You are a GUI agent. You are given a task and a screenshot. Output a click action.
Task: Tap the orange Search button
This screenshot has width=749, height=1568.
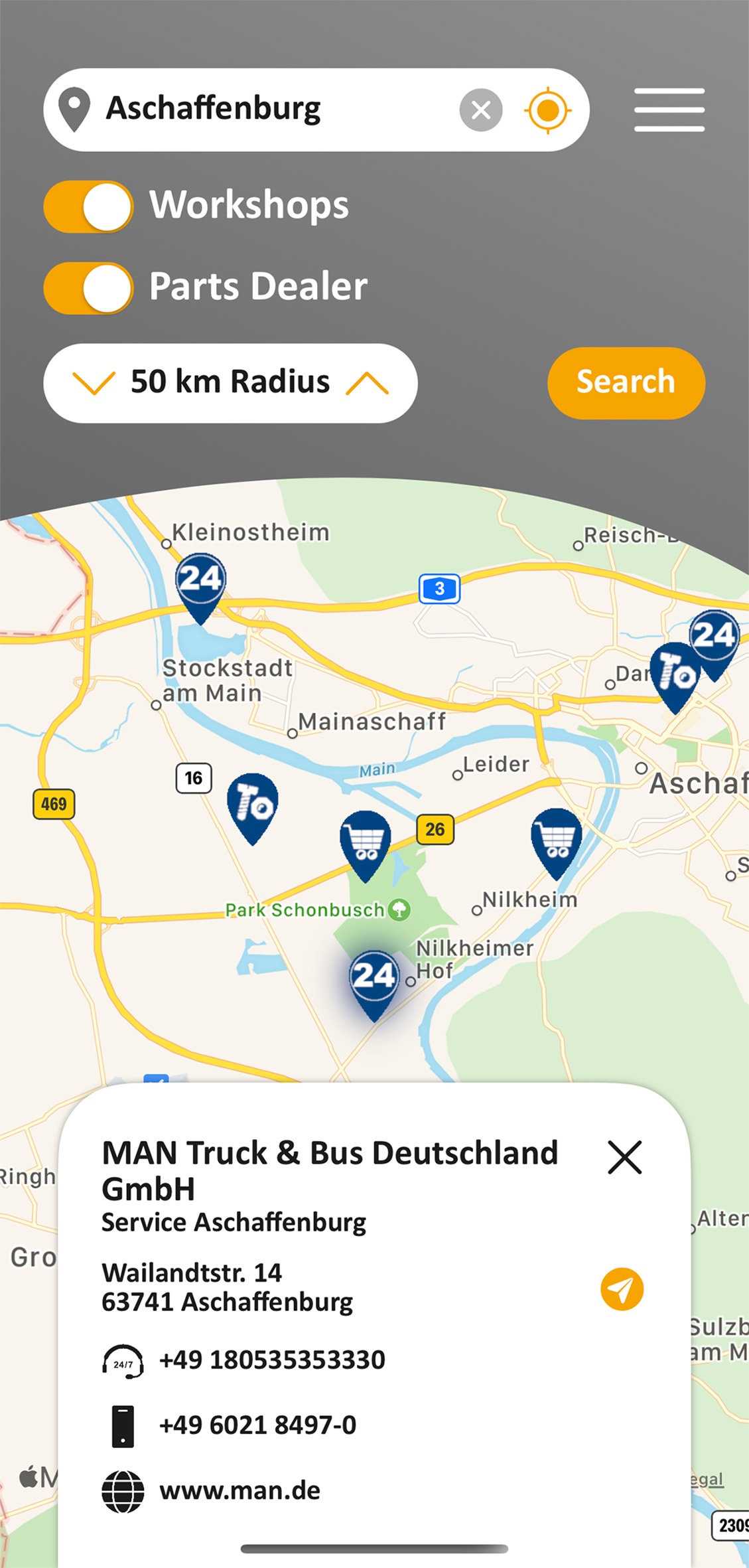pos(626,383)
